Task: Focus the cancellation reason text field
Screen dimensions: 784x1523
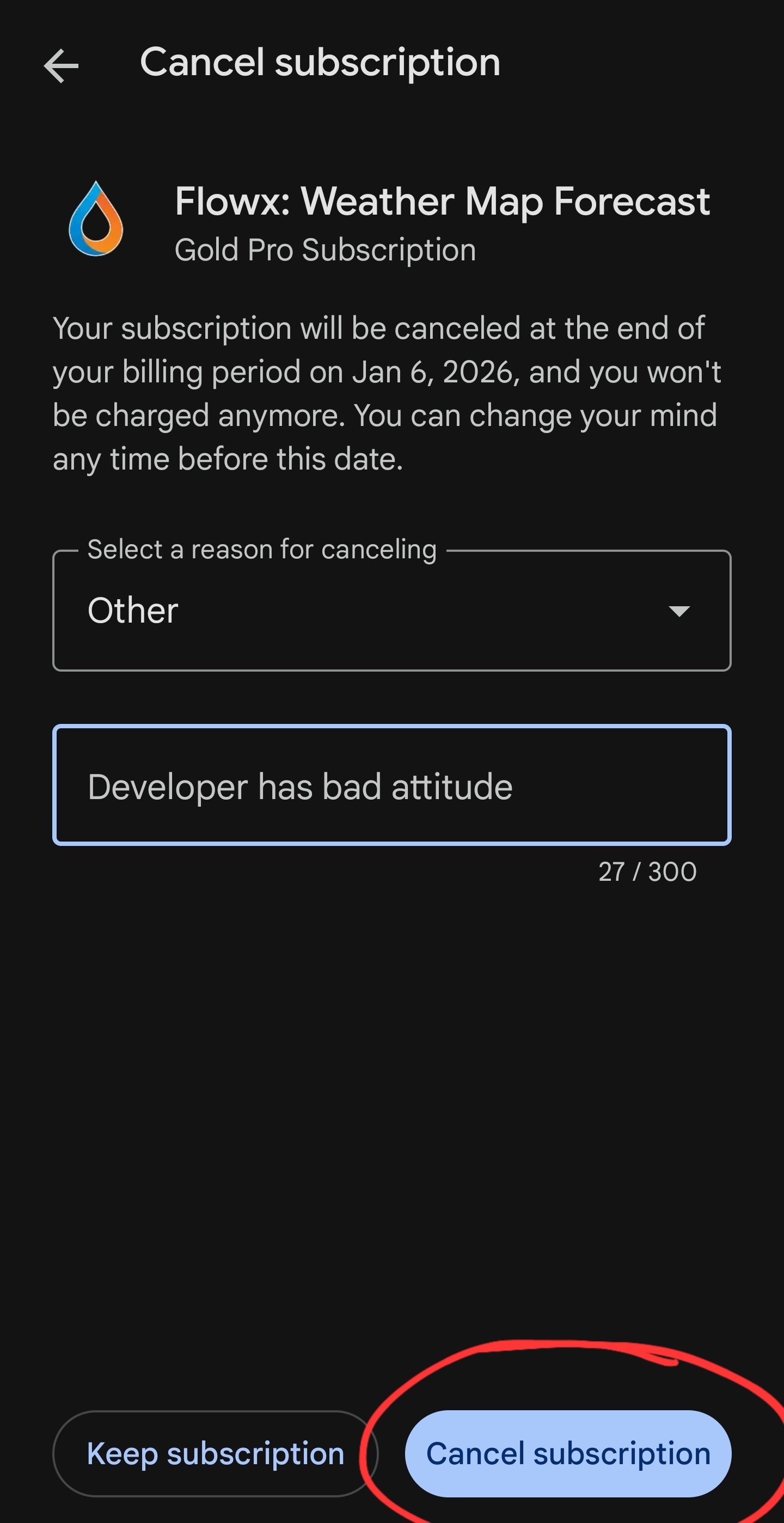Action: (x=391, y=785)
